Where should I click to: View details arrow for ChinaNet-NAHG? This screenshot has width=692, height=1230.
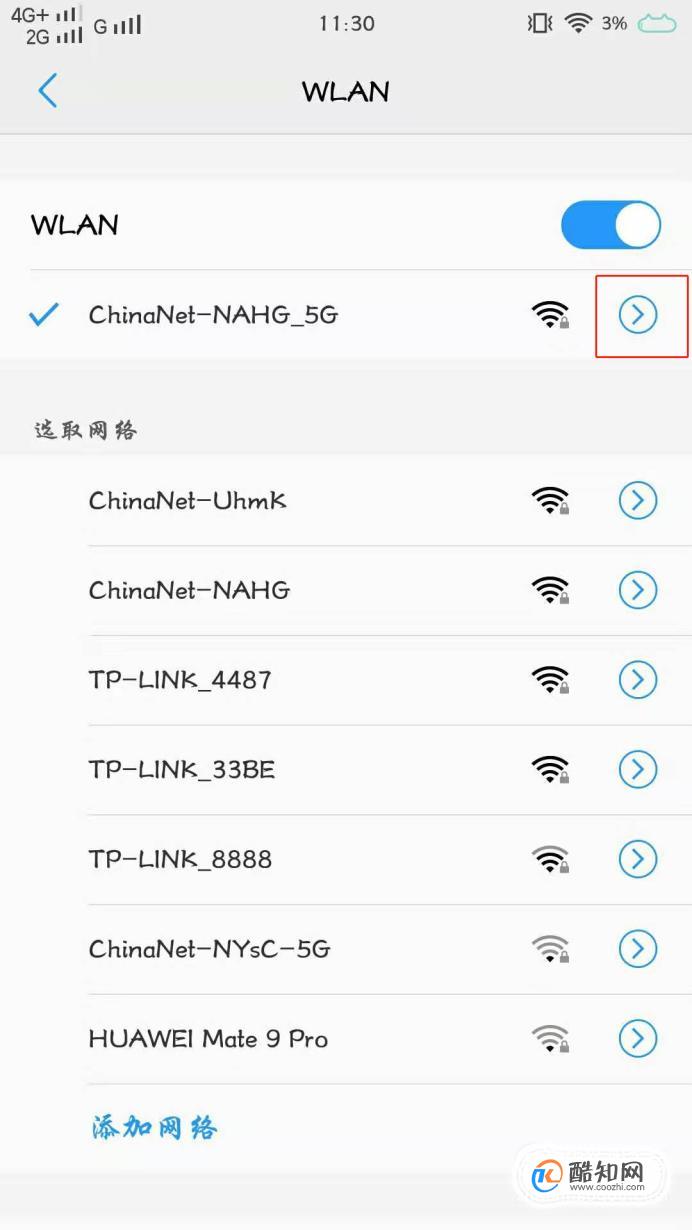(638, 590)
